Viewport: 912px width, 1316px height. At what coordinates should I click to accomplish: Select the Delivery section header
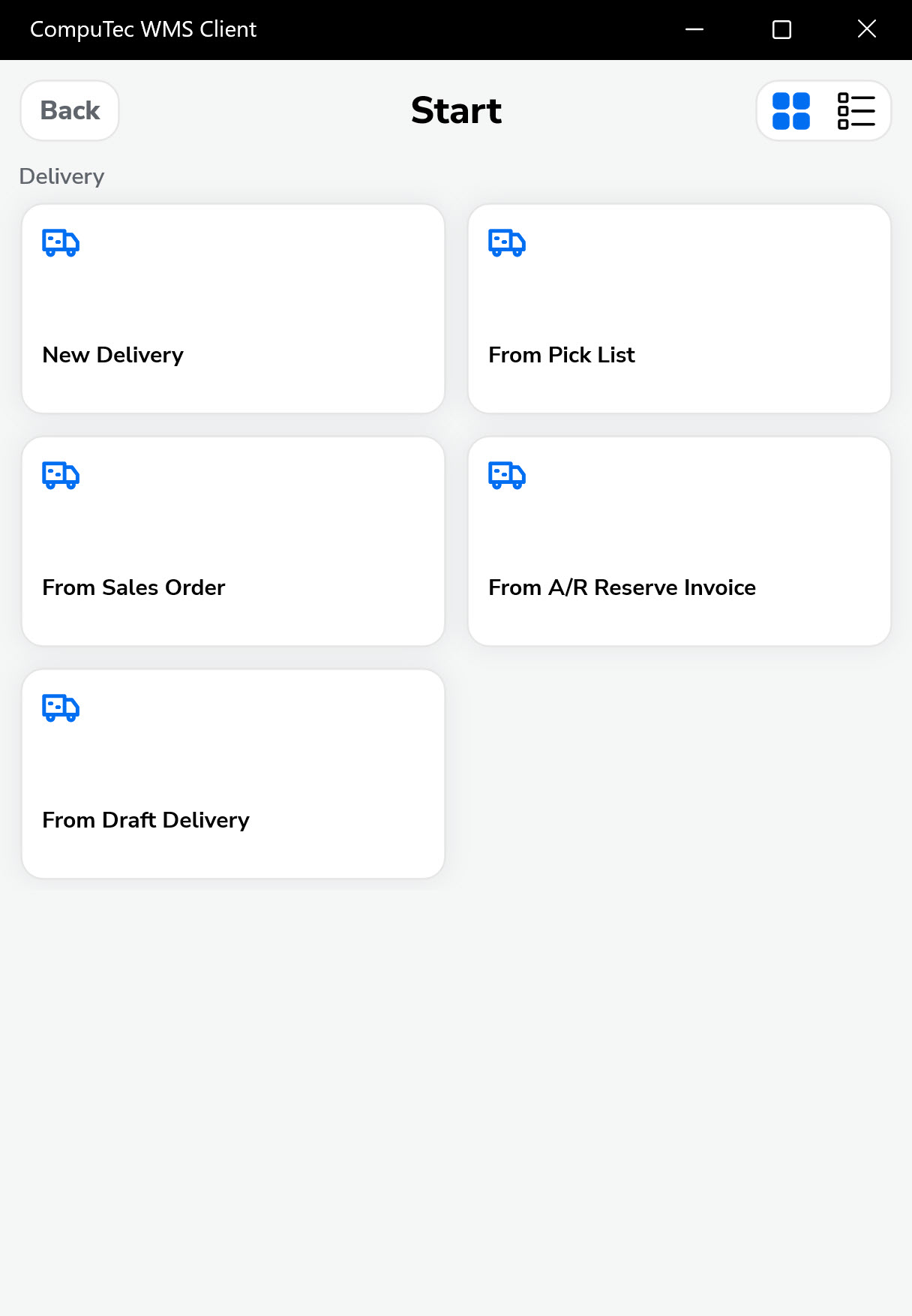click(61, 176)
